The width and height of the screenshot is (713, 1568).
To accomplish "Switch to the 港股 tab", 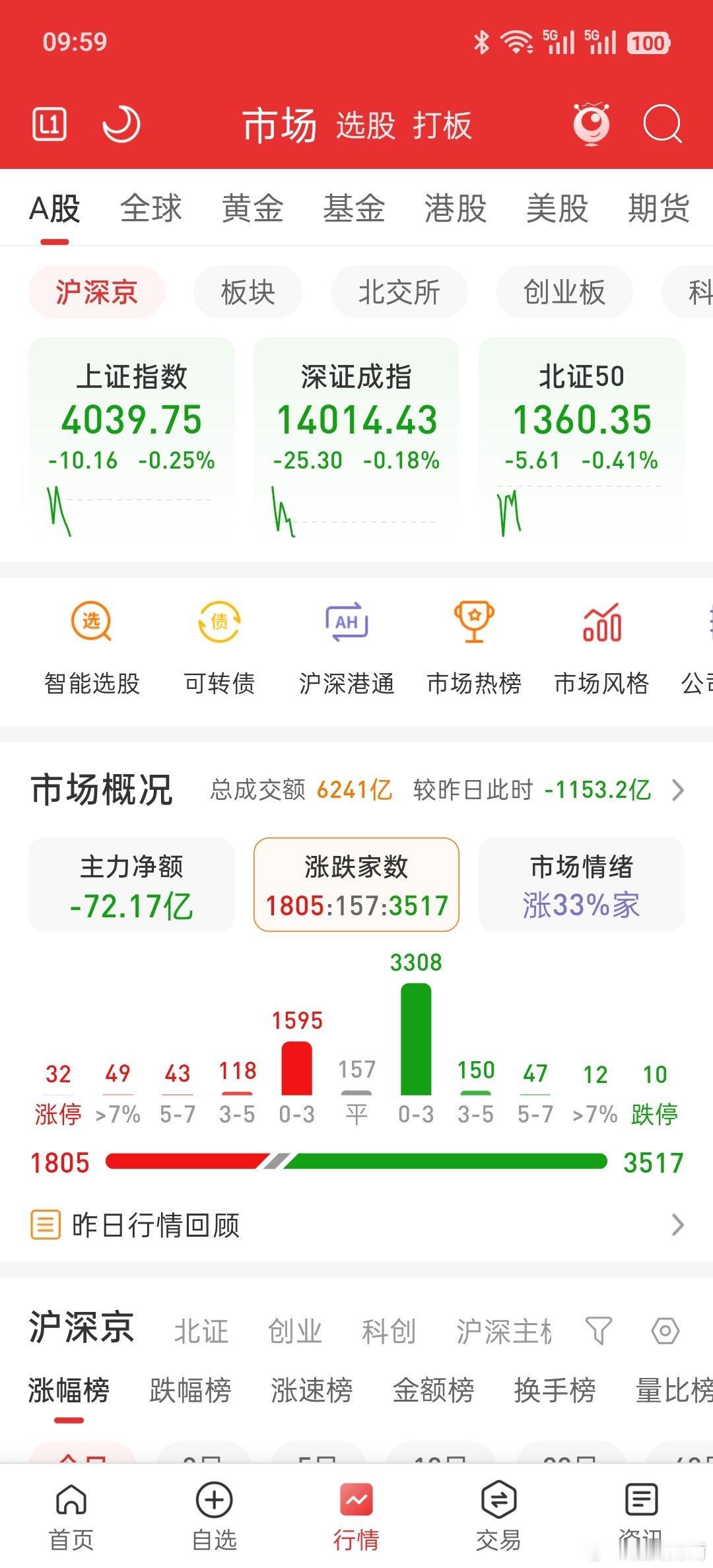I will pyautogui.click(x=454, y=209).
